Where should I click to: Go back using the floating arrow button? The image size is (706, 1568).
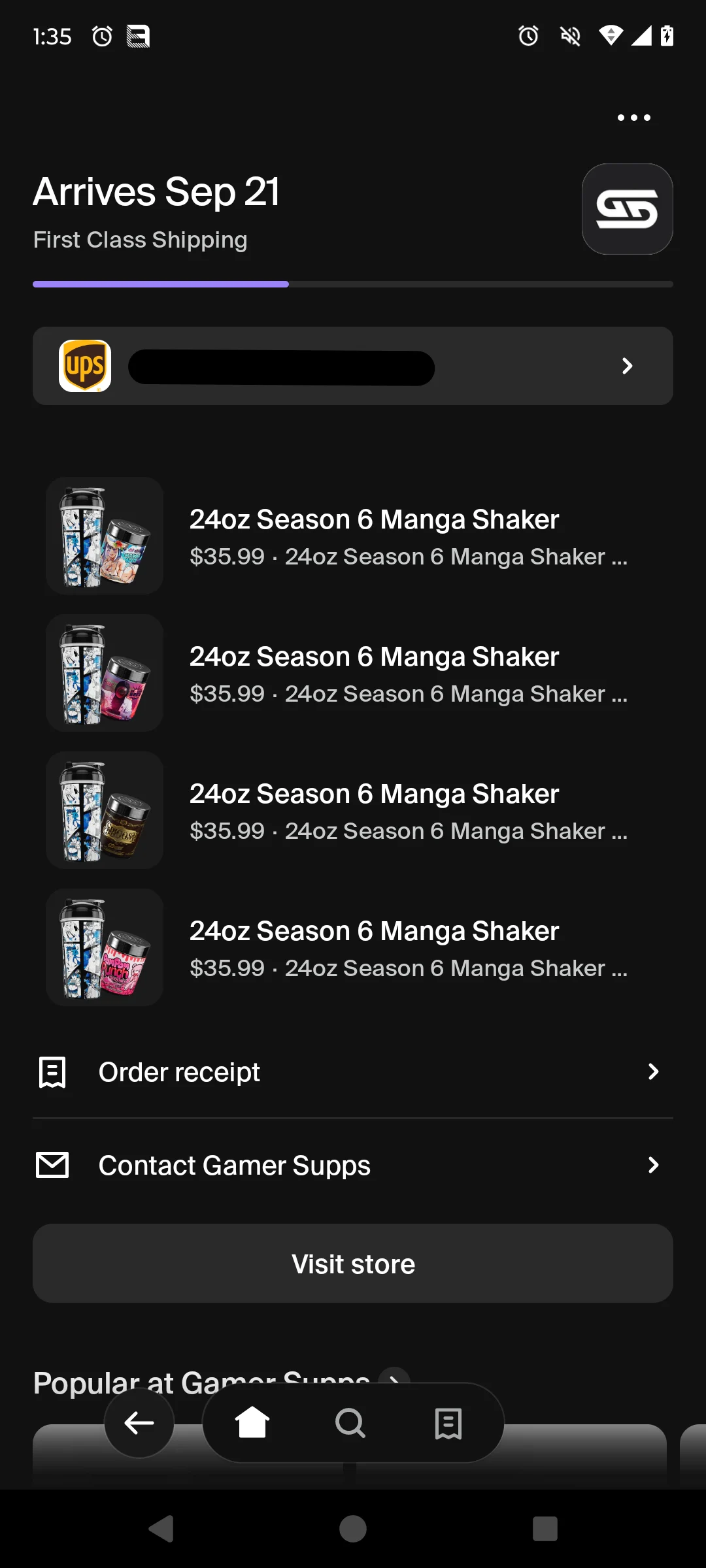(139, 1422)
